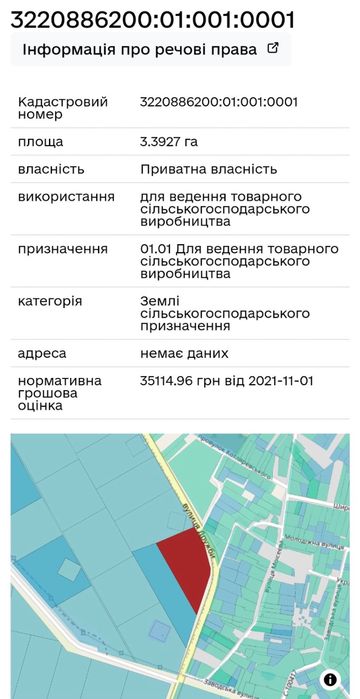Image resolution: width=360 pixels, height=699 pixels.
Task: Open Інформація про речові права link
Action: tap(151, 49)
